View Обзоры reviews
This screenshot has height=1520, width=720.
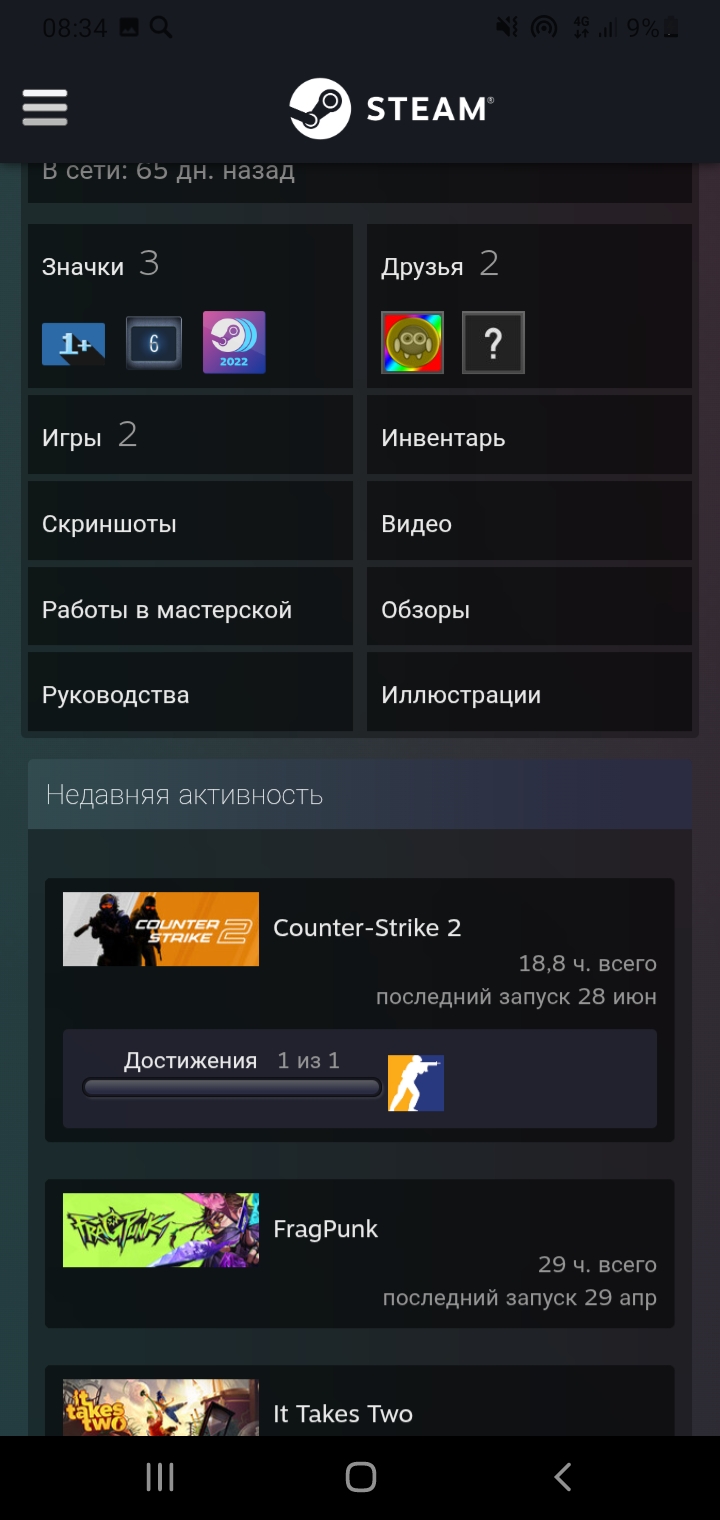[529, 608]
